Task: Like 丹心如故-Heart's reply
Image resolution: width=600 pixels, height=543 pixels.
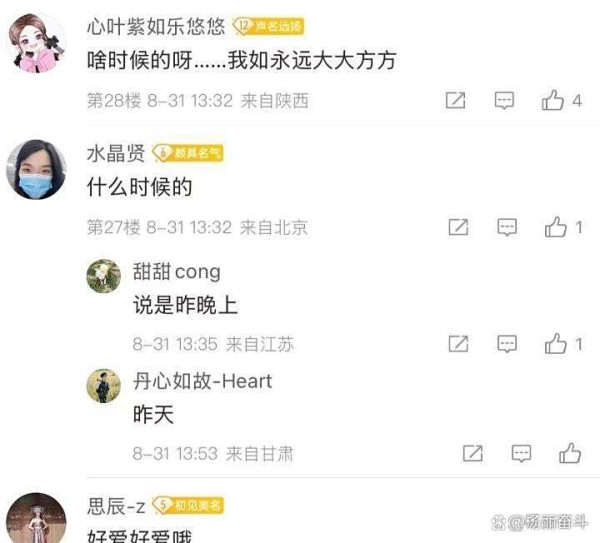Action: click(570, 454)
